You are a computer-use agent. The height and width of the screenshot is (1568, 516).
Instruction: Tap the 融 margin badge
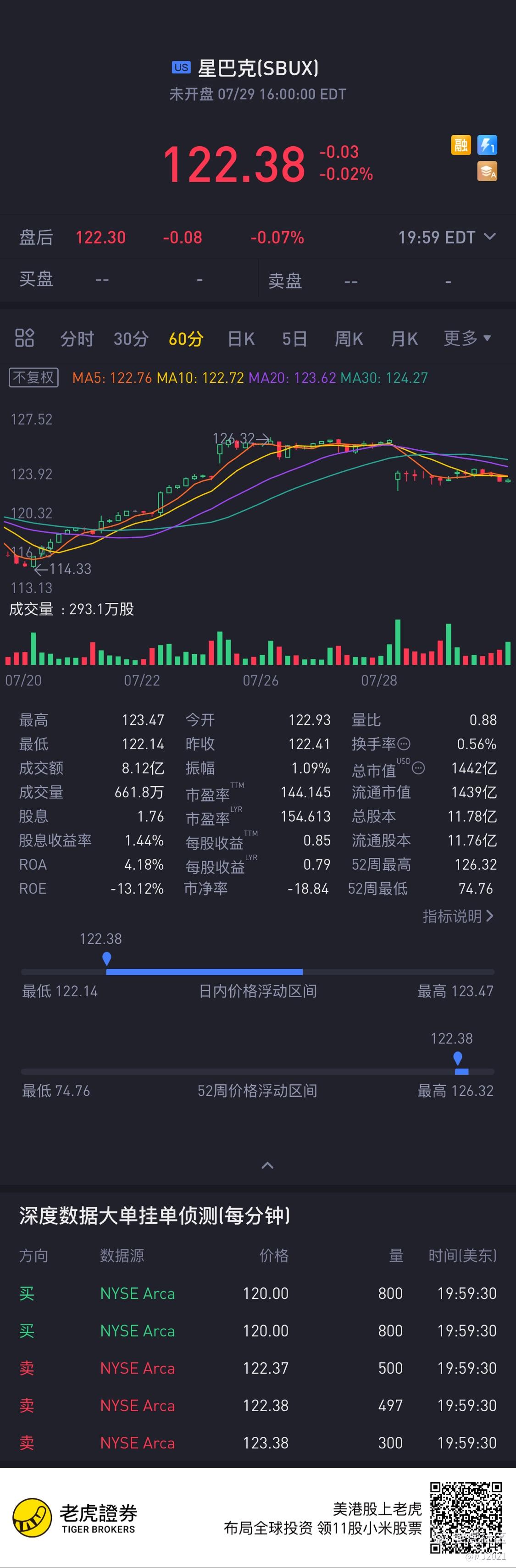(x=461, y=145)
